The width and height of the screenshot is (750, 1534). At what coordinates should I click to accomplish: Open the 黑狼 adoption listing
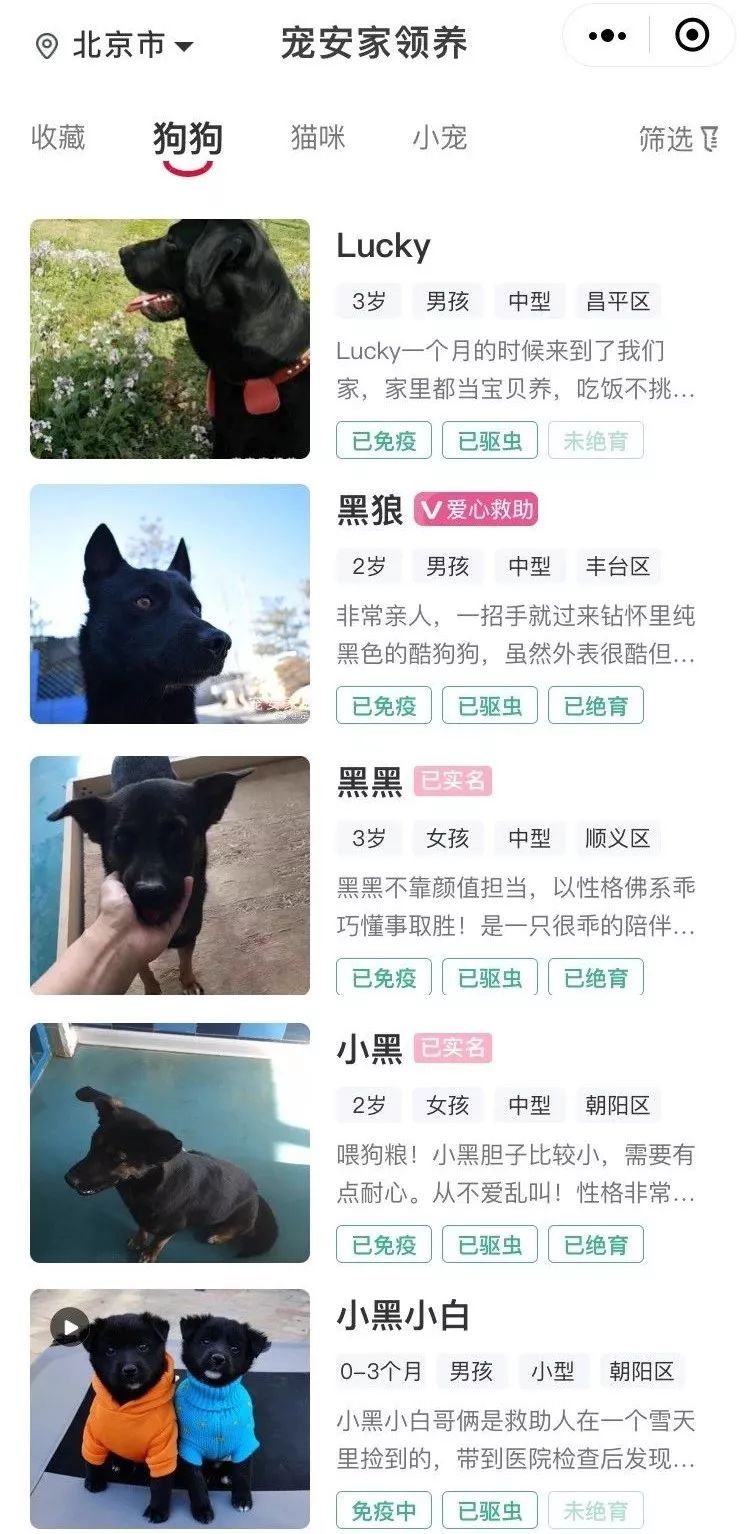370,511
